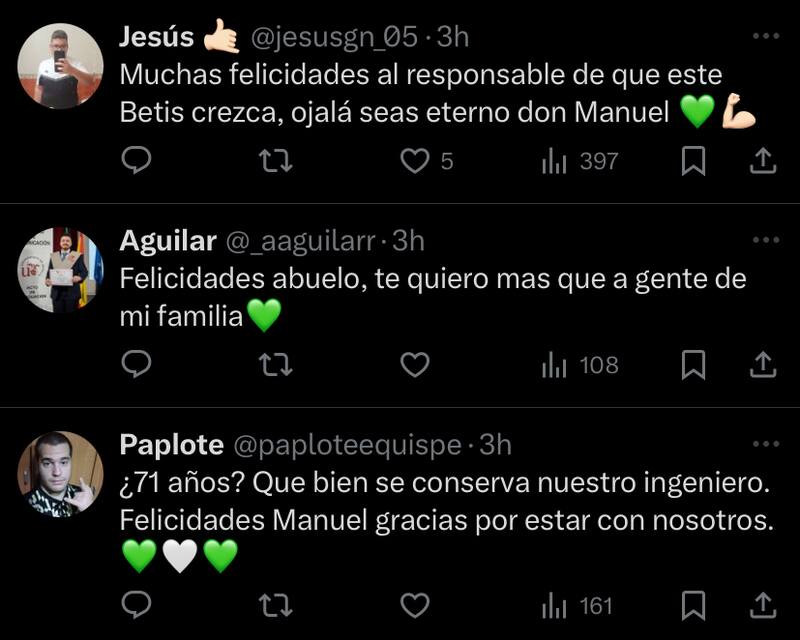The image size is (800, 640).
Task: Like Paplote's tweet
Action: tap(414, 605)
